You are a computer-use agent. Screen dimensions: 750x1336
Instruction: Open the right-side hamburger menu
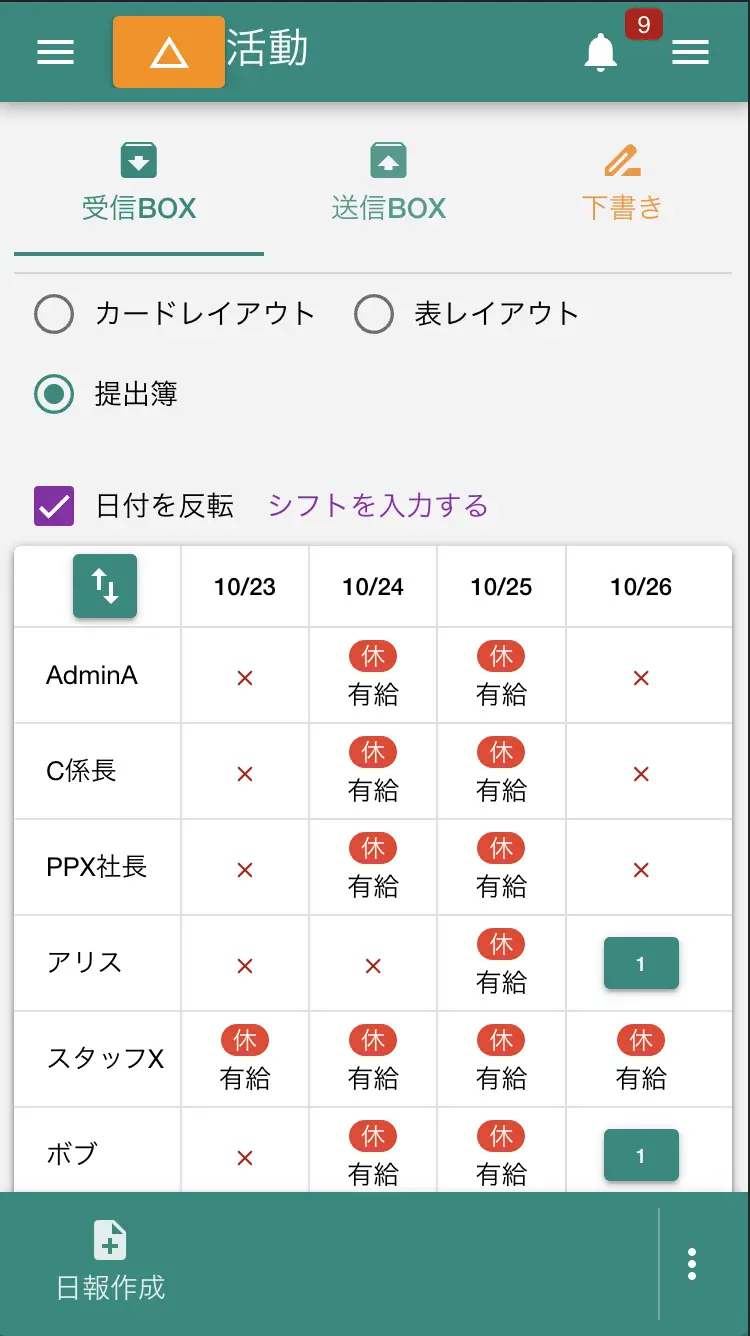(691, 52)
